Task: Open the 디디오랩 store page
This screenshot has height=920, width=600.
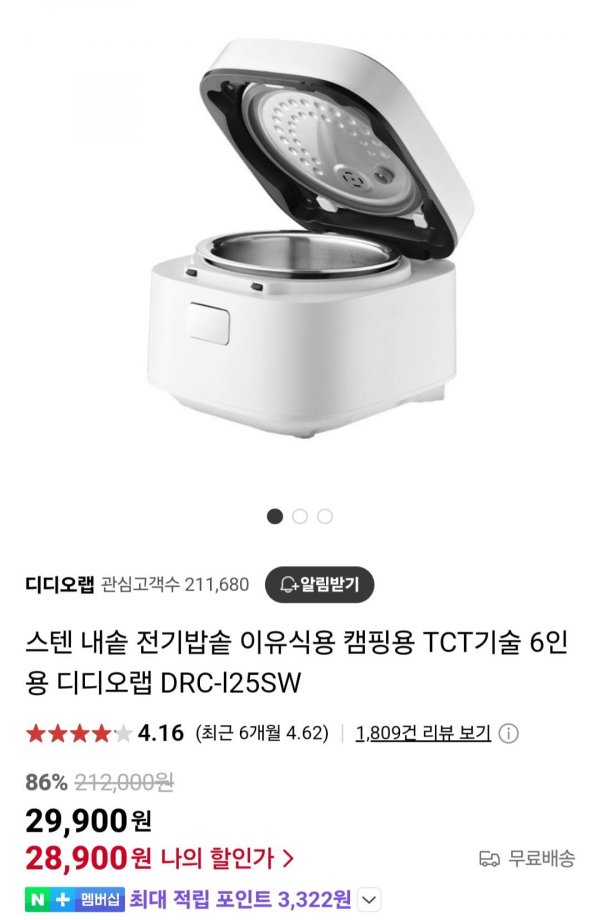Action: pyautogui.click(x=58, y=585)
